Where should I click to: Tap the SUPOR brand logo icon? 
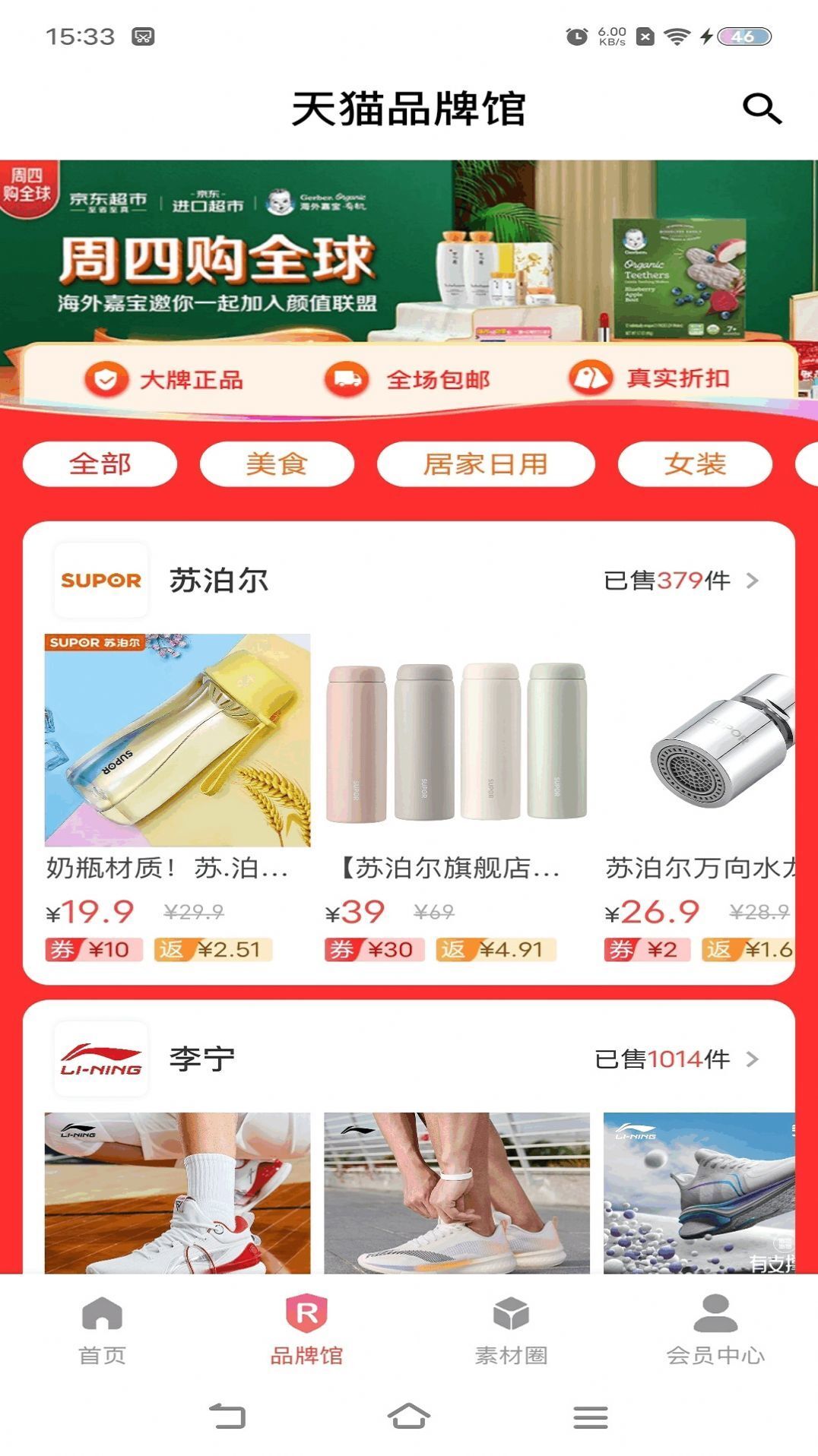click(101, 581)
